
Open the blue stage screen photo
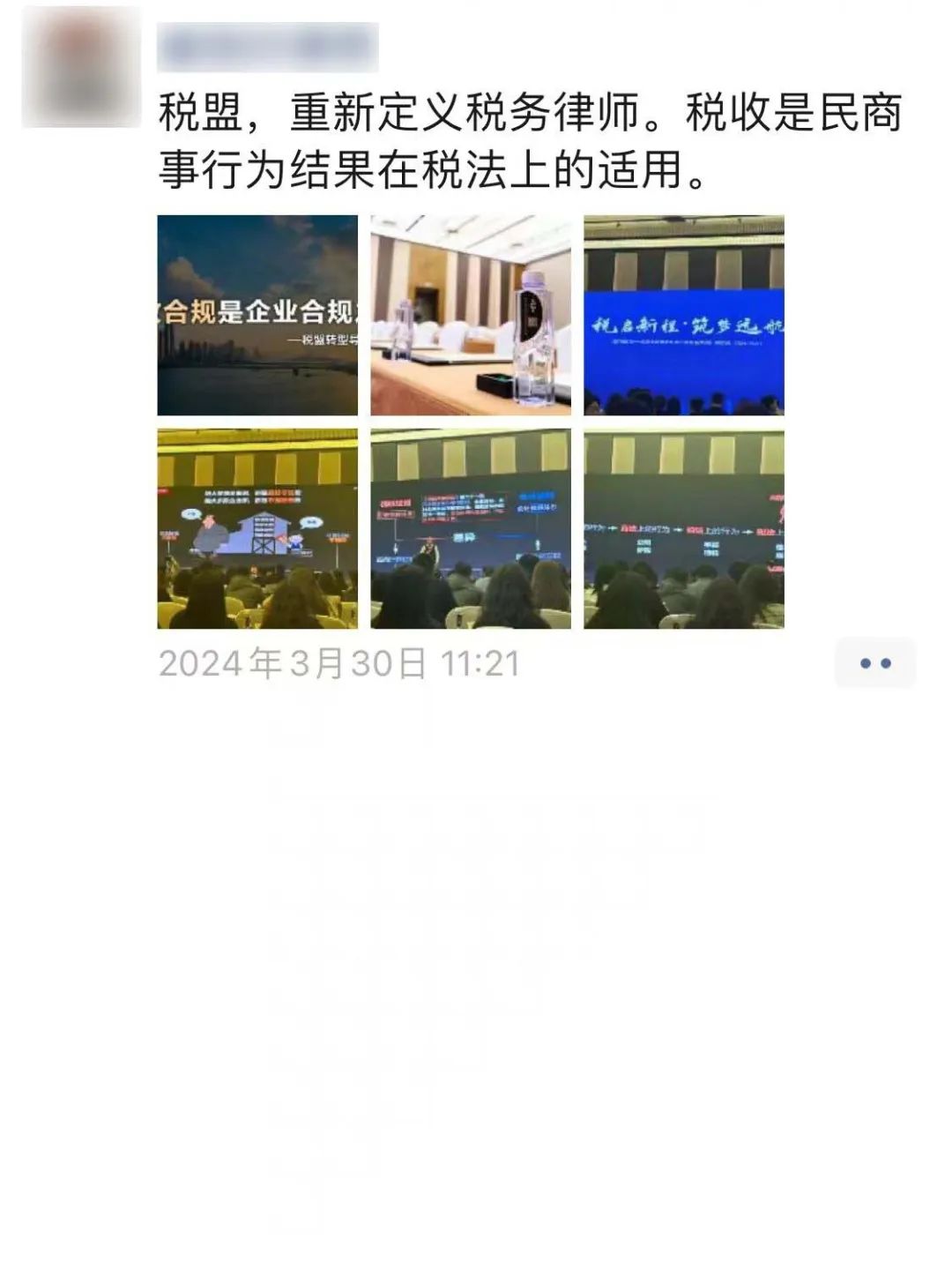684,315
